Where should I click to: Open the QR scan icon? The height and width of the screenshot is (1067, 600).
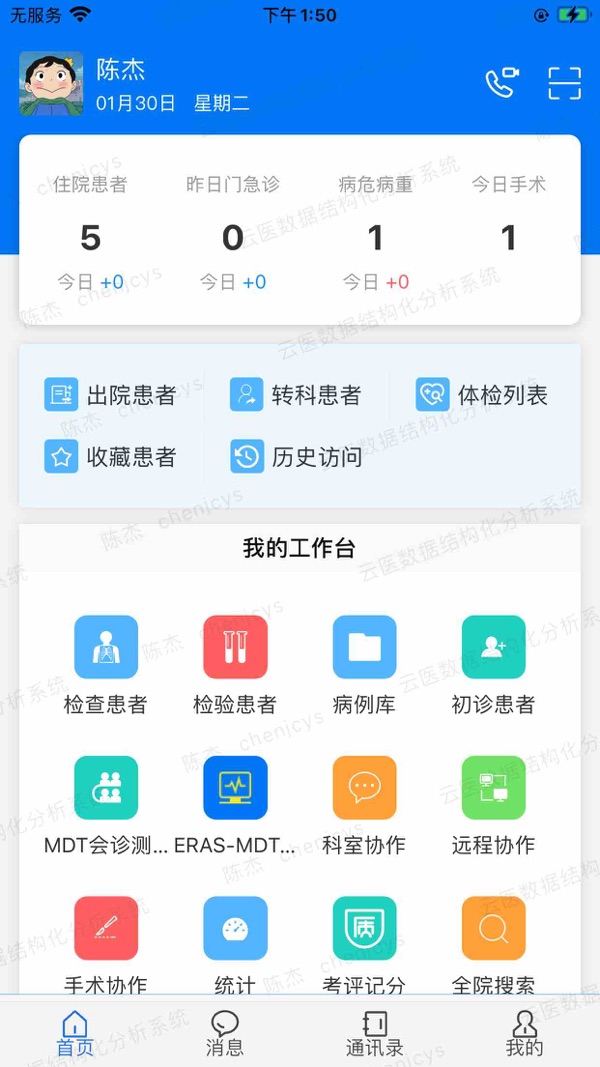[564, 83]
